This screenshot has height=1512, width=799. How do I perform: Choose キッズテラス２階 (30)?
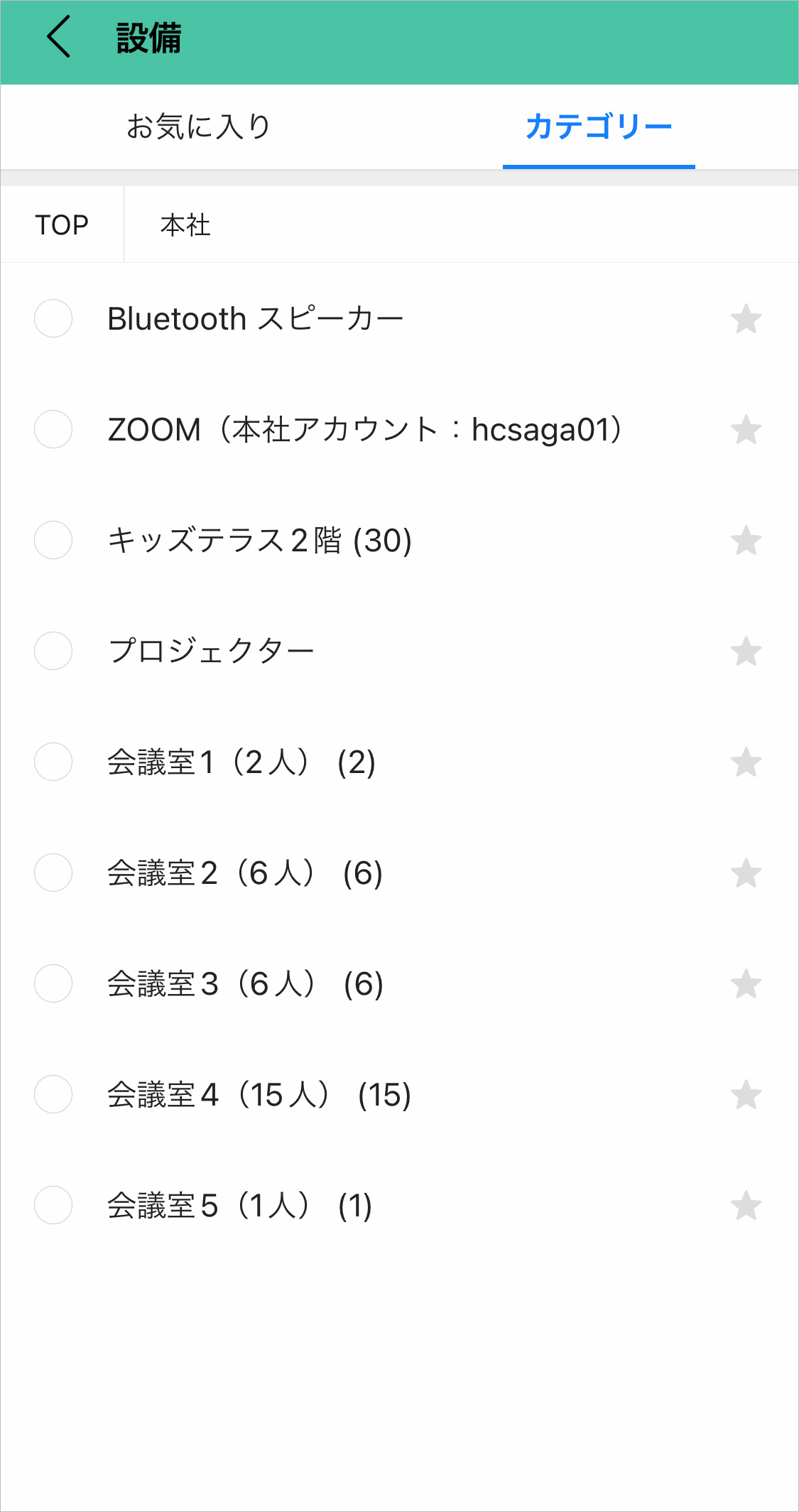click(53, 540)
